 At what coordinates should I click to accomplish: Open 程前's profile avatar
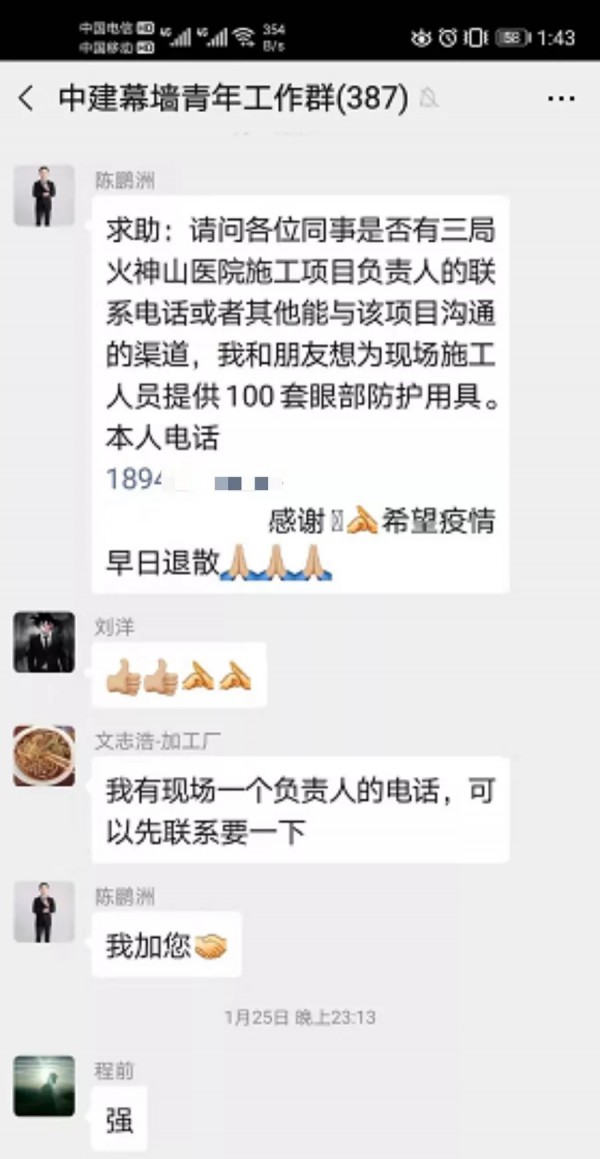(44, 1086)
